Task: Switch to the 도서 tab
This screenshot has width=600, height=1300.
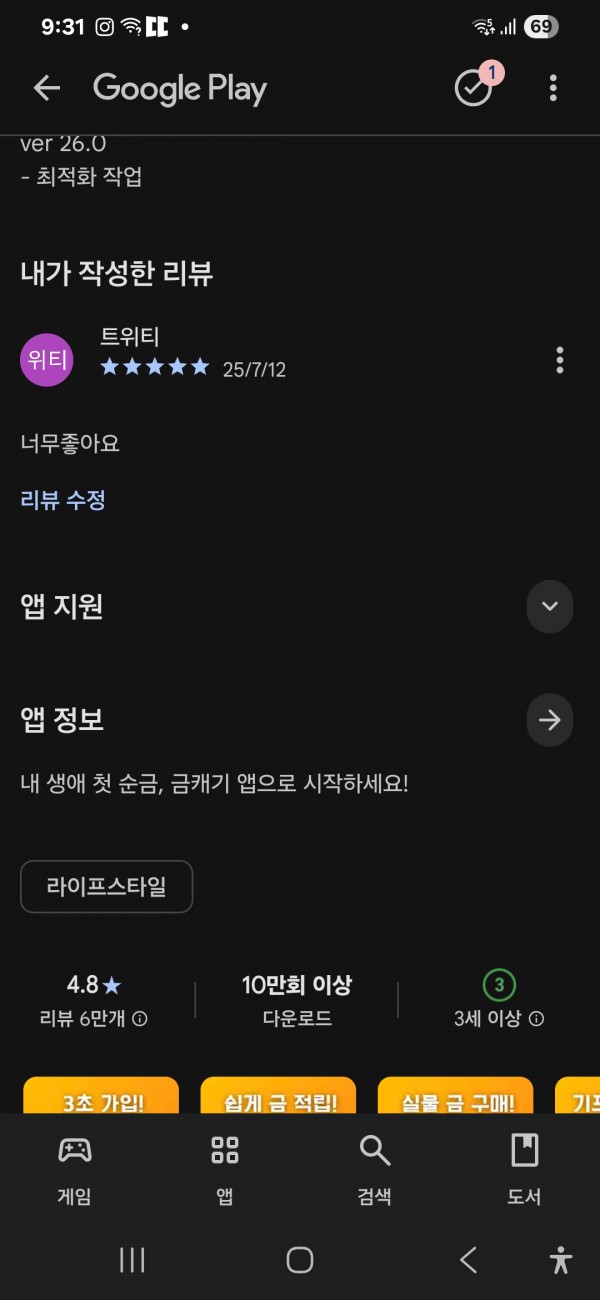Action: (524, 1168)
